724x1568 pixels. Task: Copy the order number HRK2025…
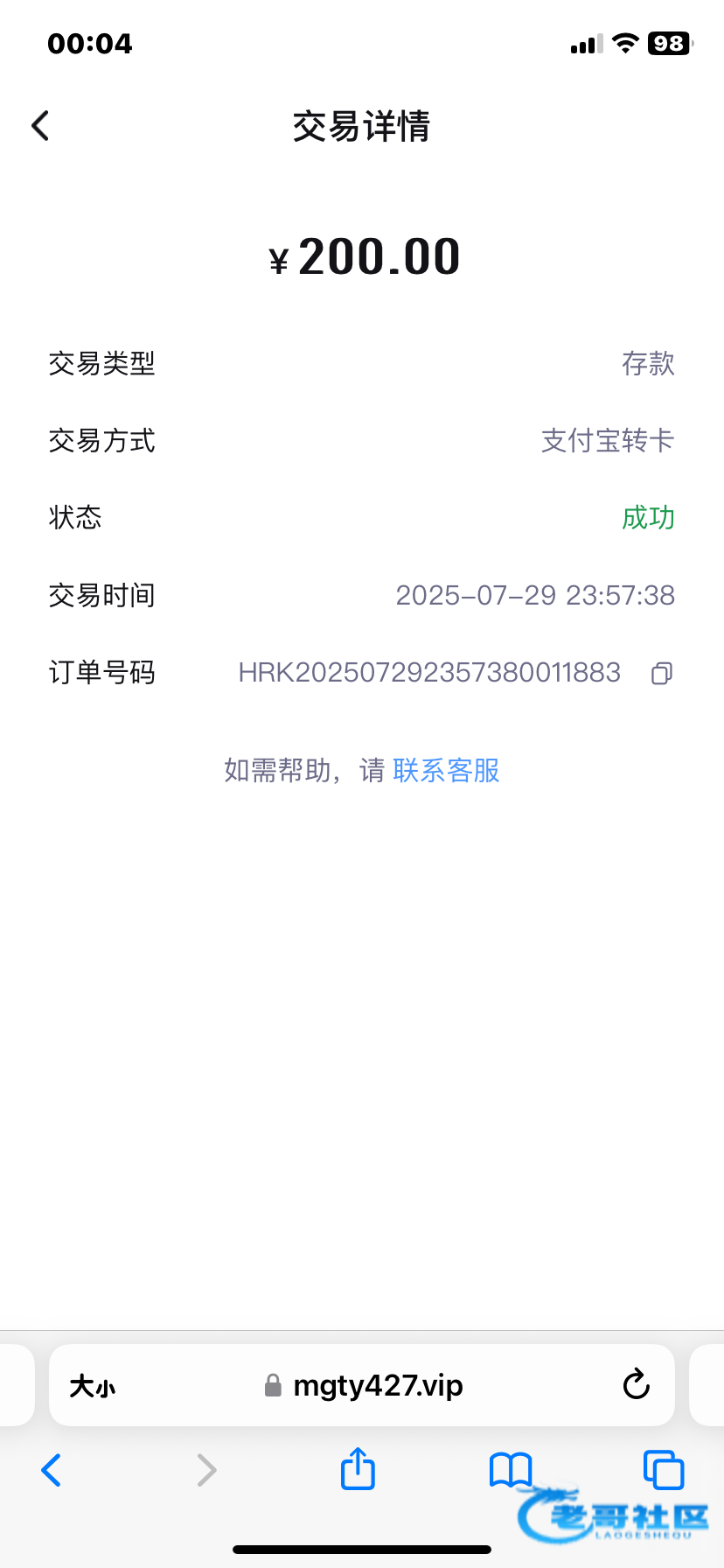[662, 673]
